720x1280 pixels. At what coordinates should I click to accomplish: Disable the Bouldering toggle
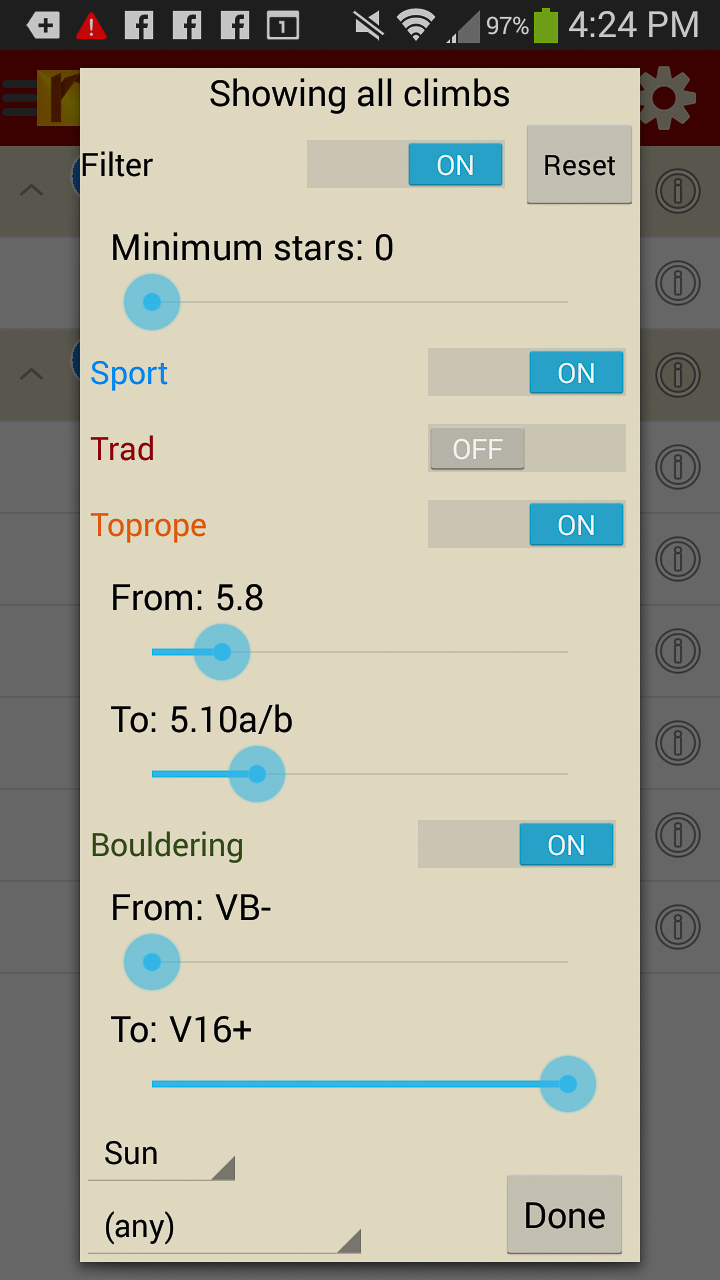[516, 845]
